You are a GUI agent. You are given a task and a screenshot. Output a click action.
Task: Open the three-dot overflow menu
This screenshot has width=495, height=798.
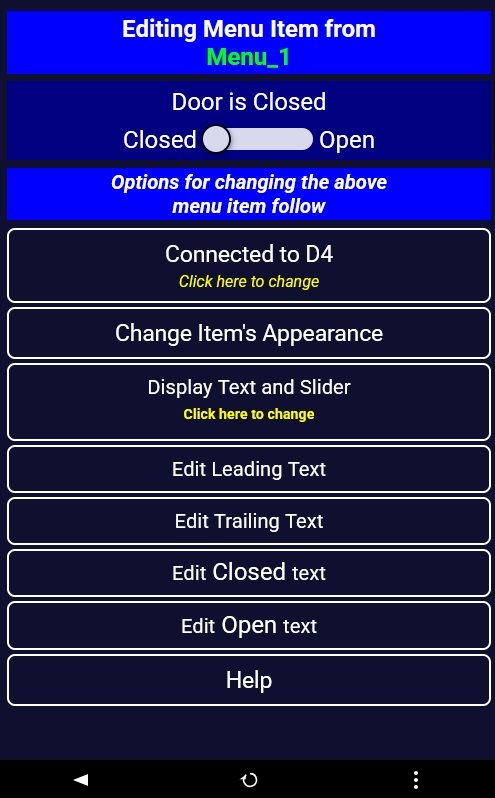point(416,779)
